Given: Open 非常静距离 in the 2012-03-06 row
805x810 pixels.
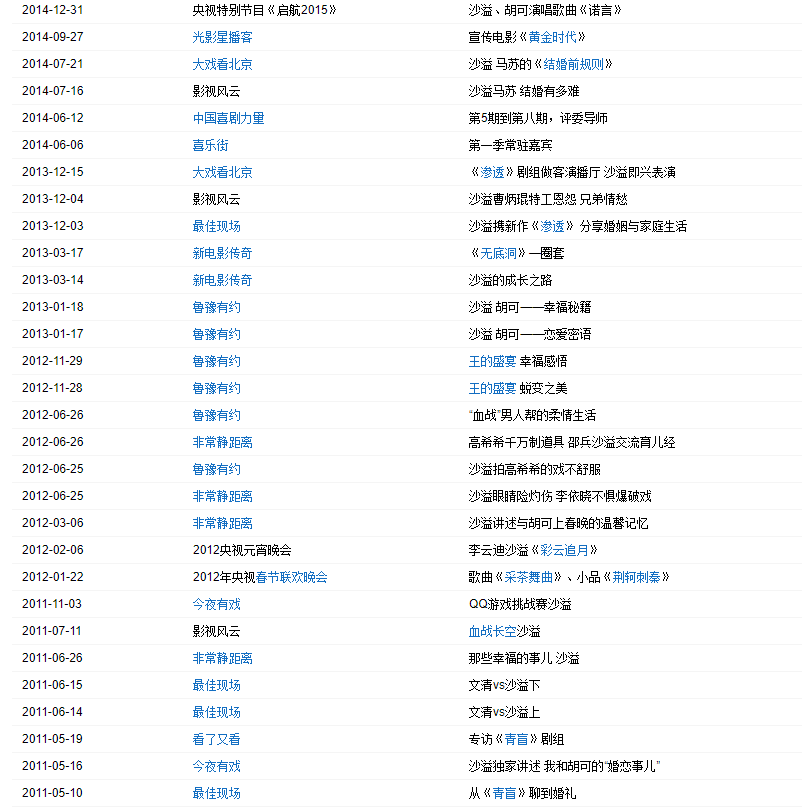Looking at the screenshot, I should tap(222, 523).
